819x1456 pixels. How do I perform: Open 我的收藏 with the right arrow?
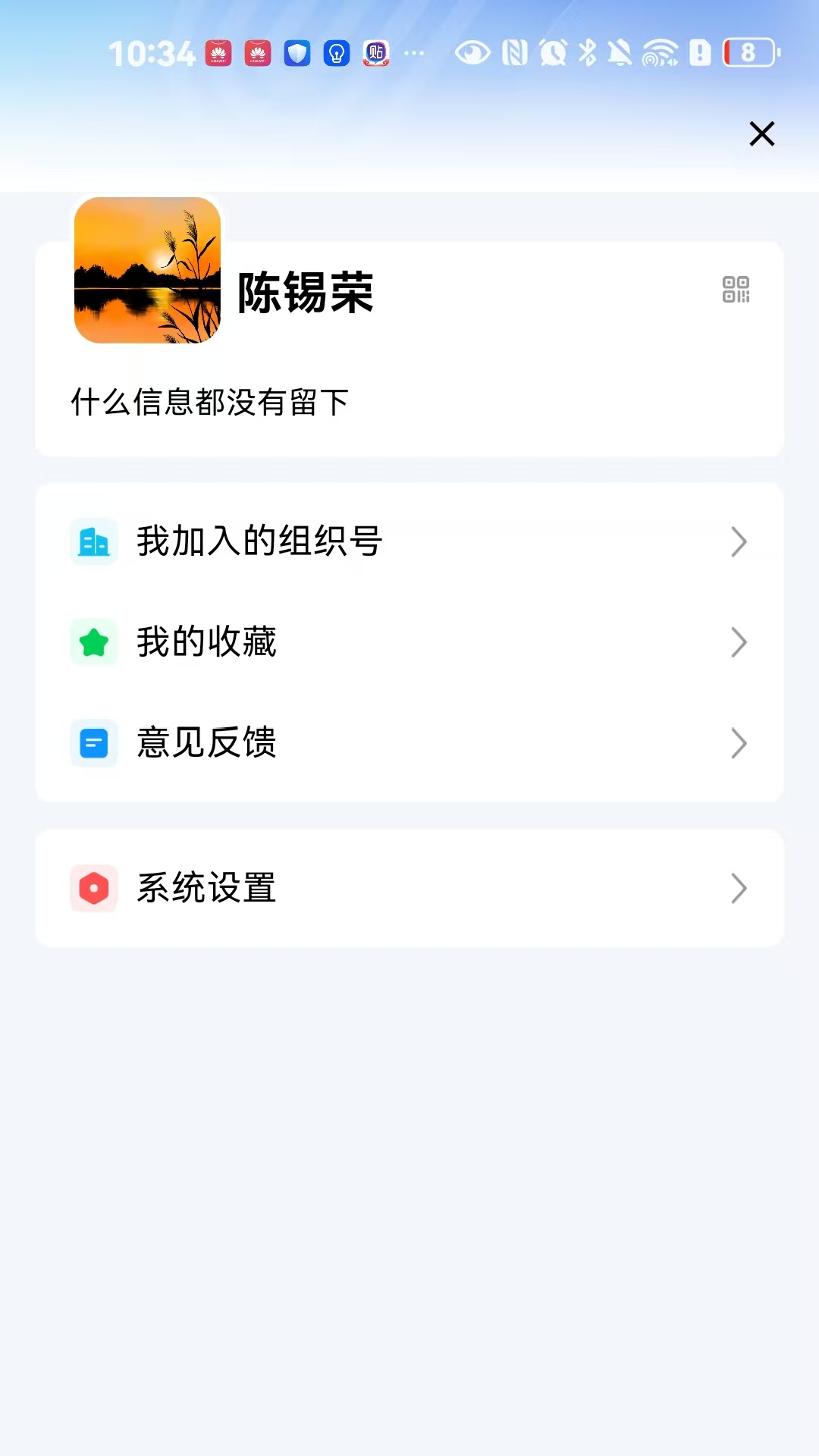tap(739, 642)
